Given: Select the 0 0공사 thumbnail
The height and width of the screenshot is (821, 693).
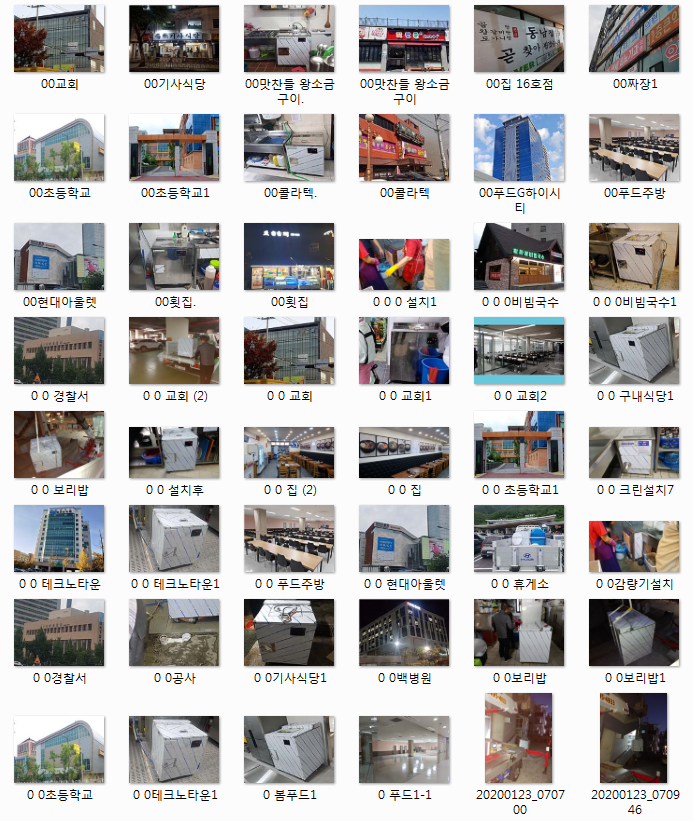Looking at the screenshot, I should (x=174, y=633).
